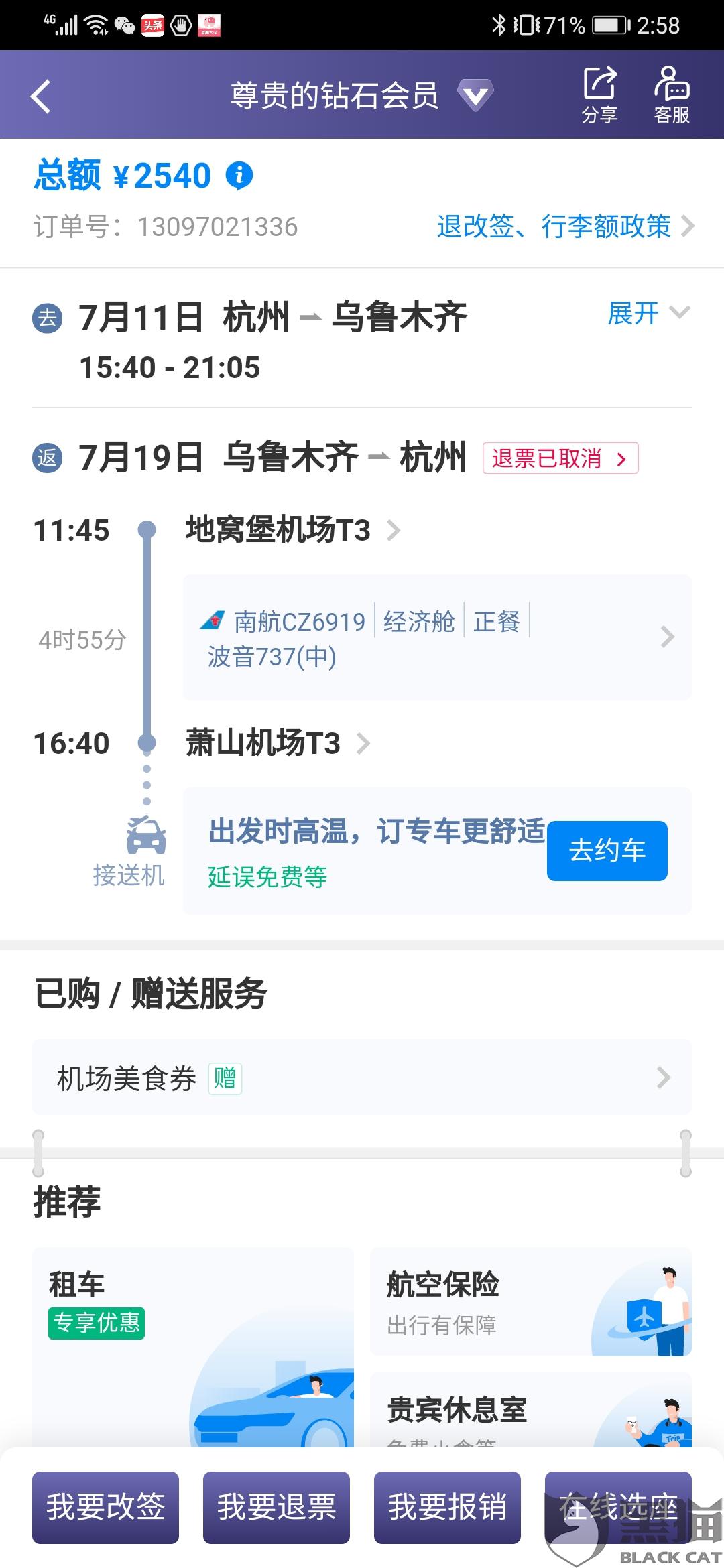
Task: Expand outbound flight details with 展开
Action: 648,314
